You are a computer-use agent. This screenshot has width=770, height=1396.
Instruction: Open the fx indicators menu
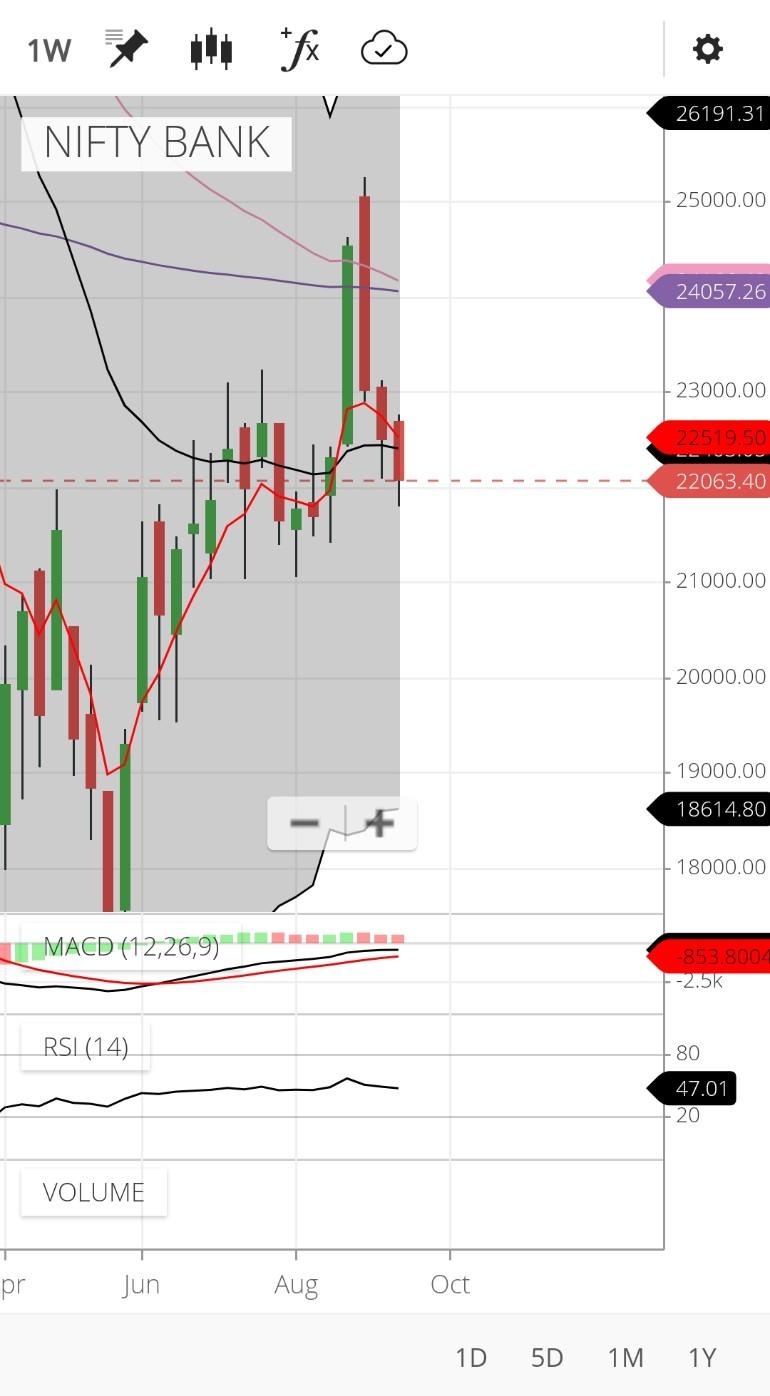pyautogui.click(x=300, y=49)
